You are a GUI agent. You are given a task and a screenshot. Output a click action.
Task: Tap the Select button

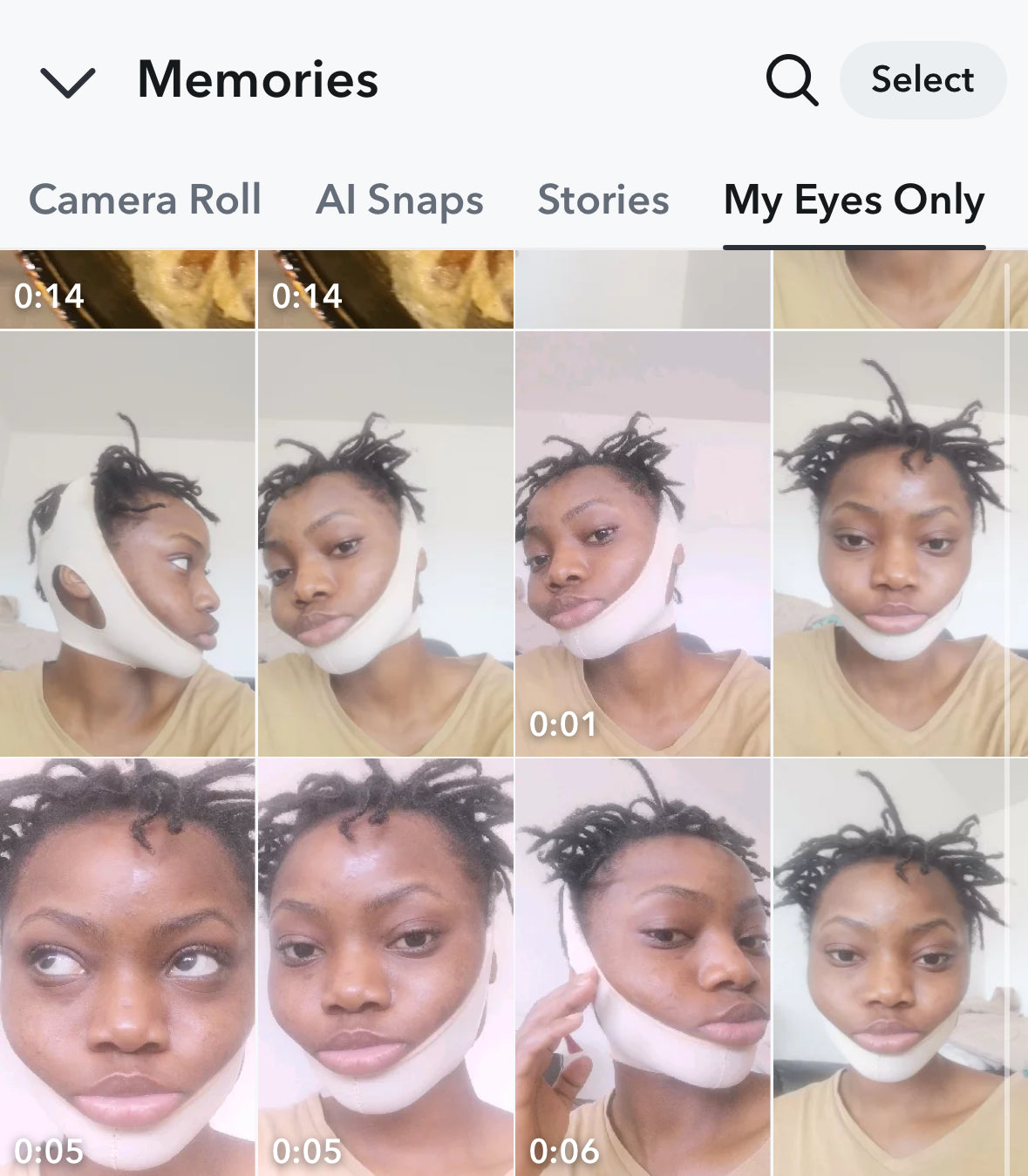coord(922,80)
